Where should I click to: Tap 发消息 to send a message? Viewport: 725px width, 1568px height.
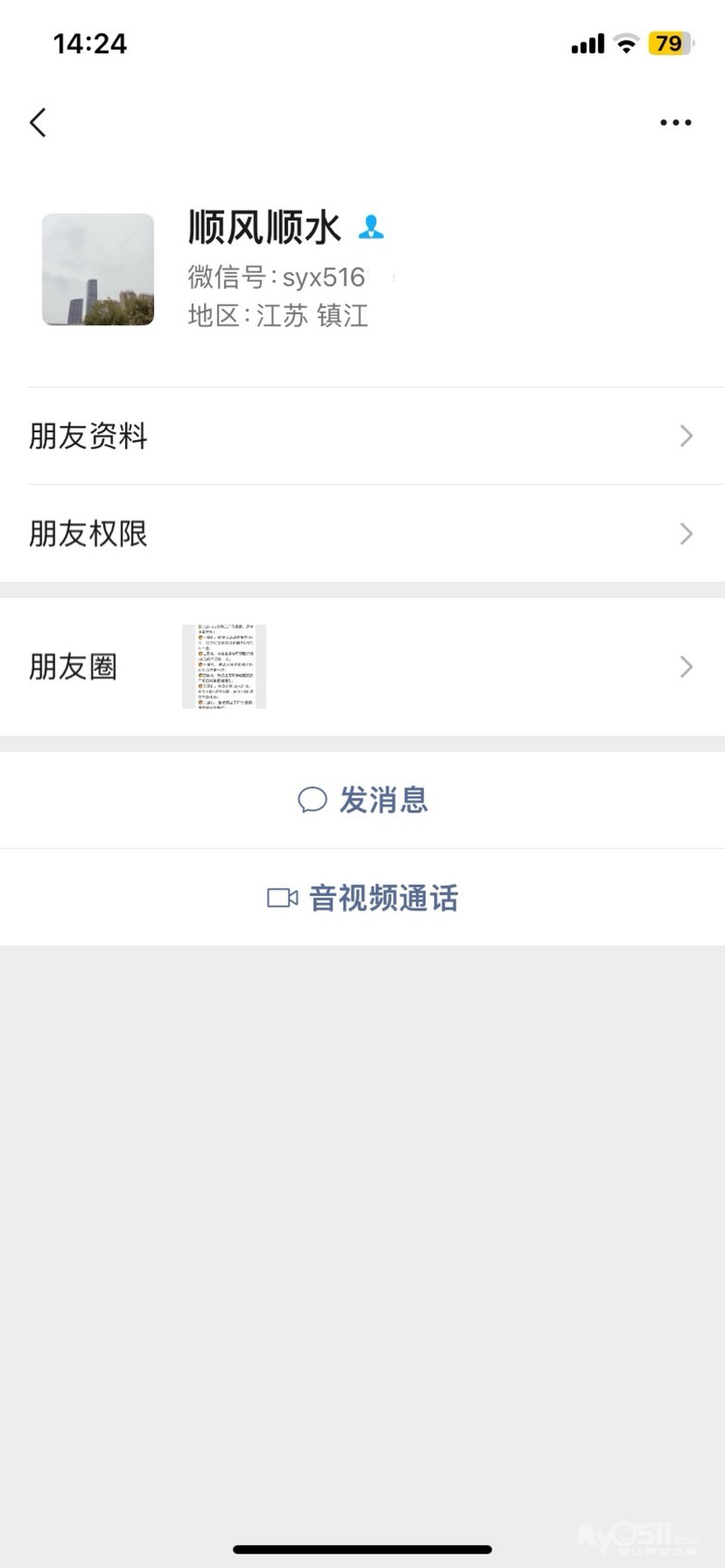pyautogui.click(x=362, y=800)
